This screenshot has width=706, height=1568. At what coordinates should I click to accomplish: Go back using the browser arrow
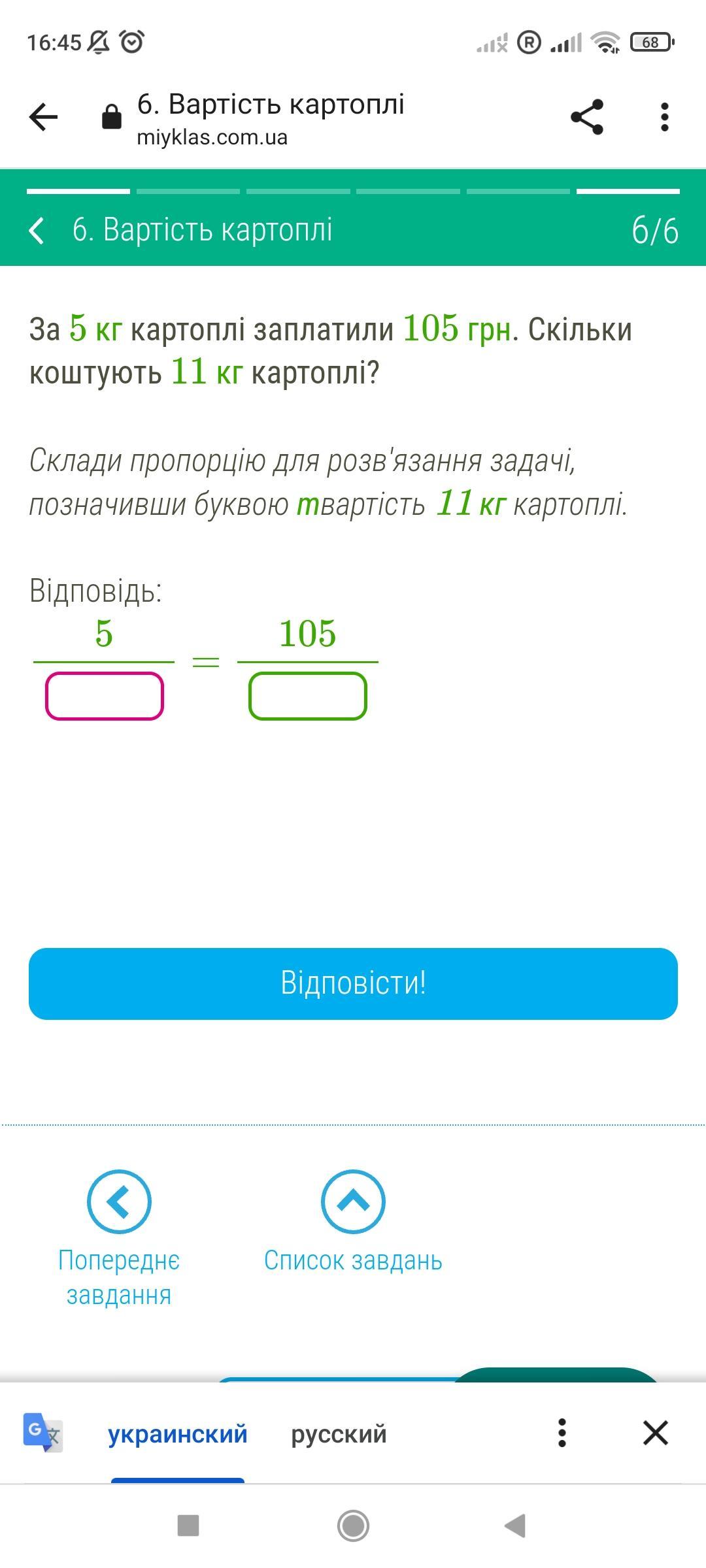pyautogui.click(x=43, y=118)
